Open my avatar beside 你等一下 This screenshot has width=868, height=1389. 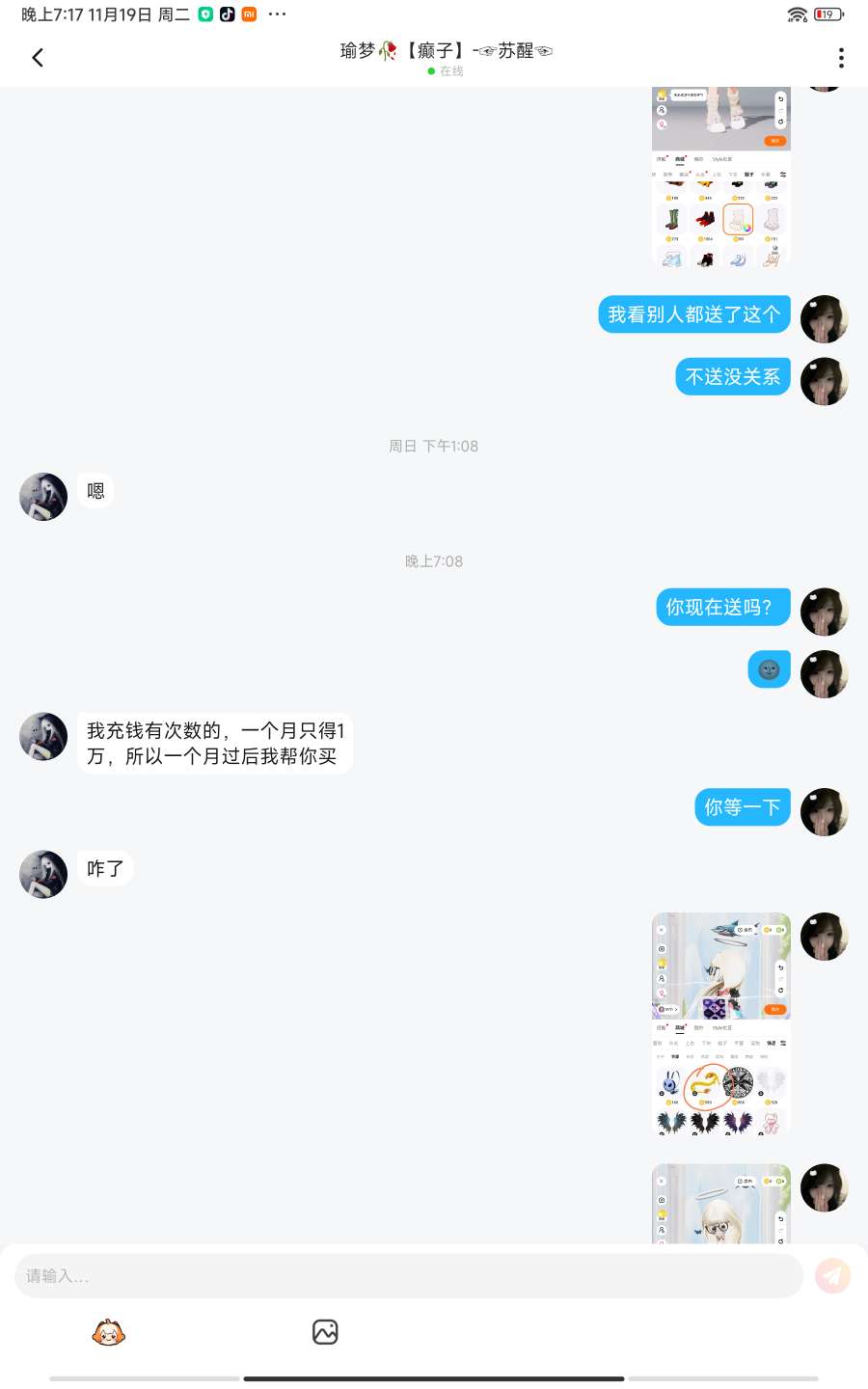point(824,812)
